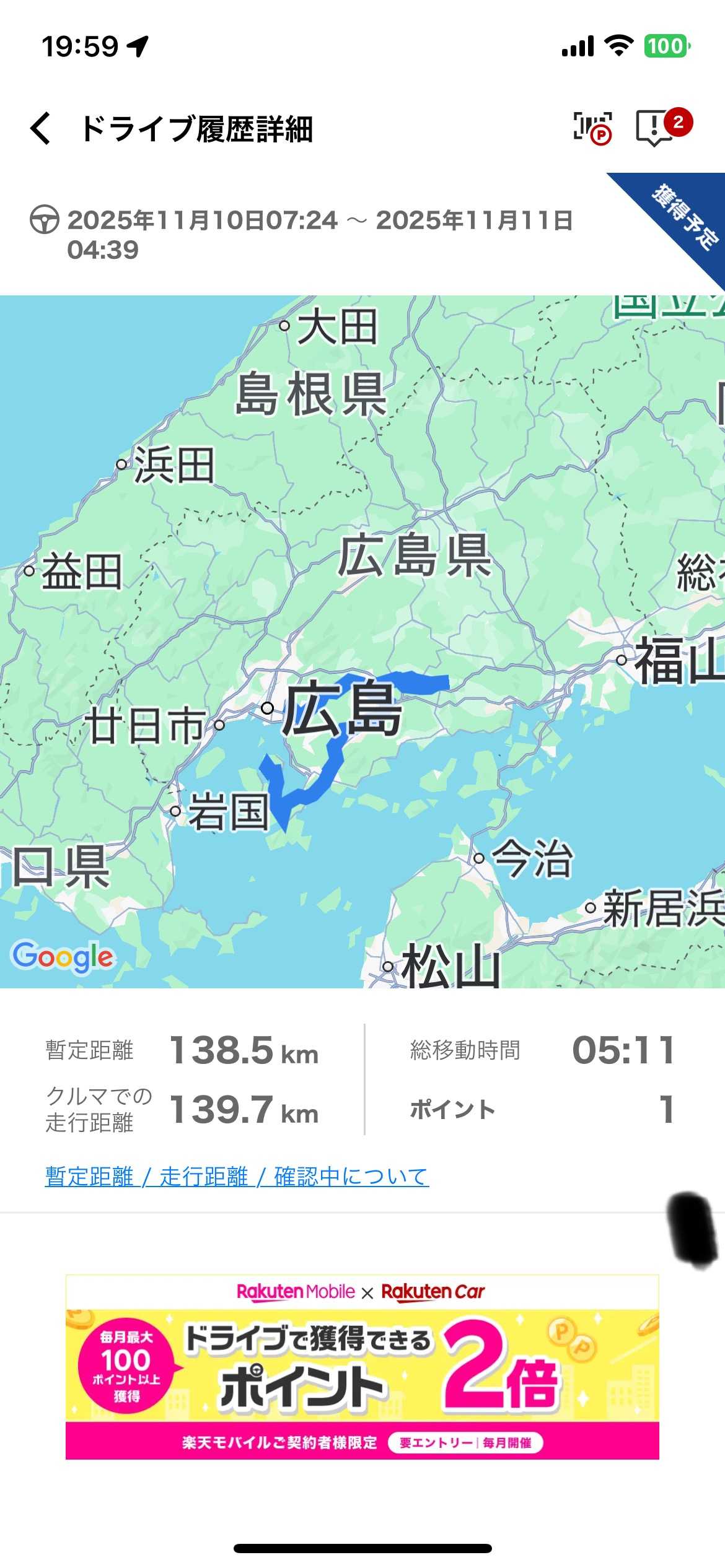
Task: Open the Rakuten Mobile 2倍 points banner
Action: (x=362, y=1367)
